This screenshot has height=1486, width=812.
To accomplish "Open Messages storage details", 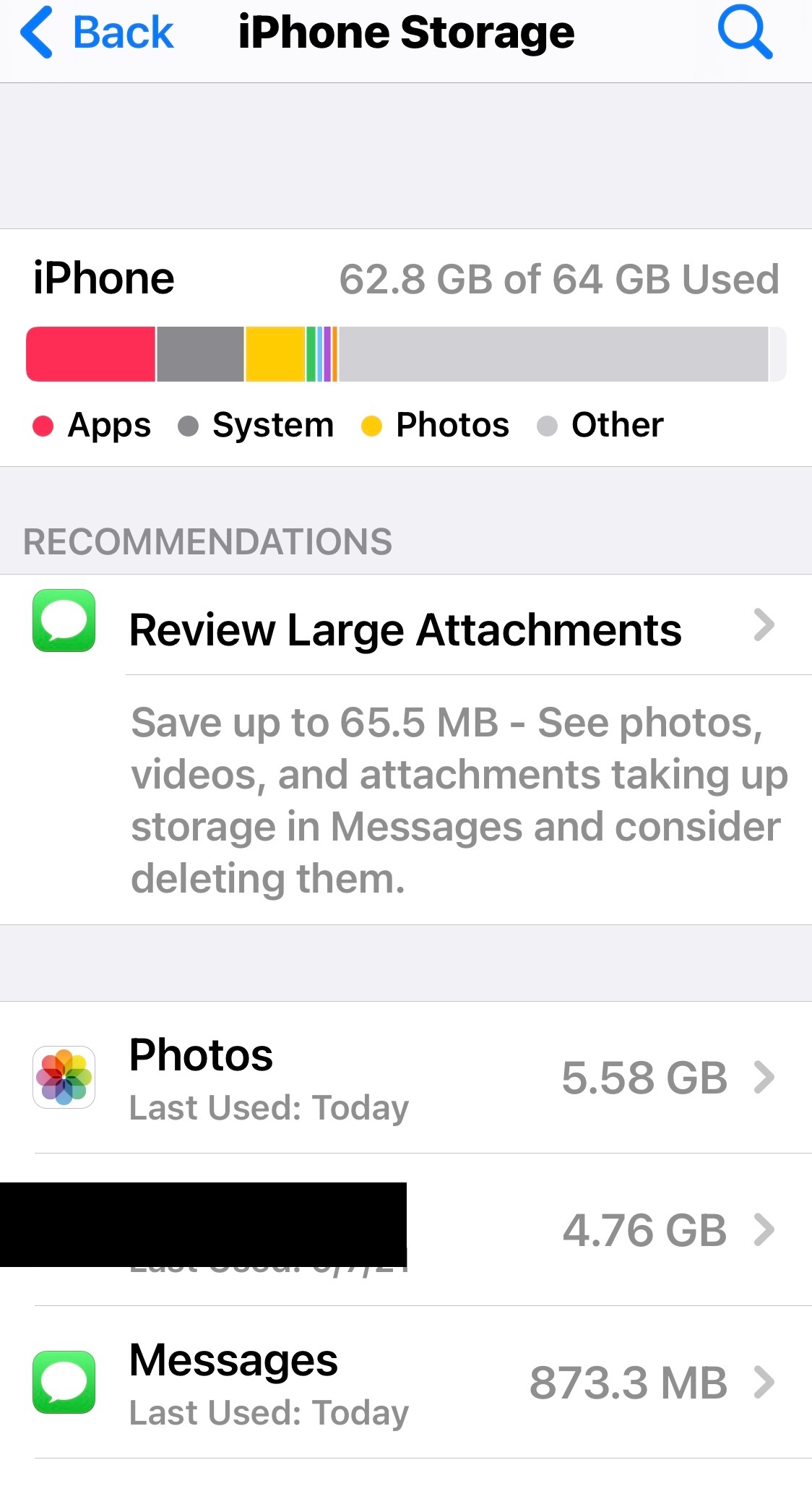I will (x=405, y=1382).
